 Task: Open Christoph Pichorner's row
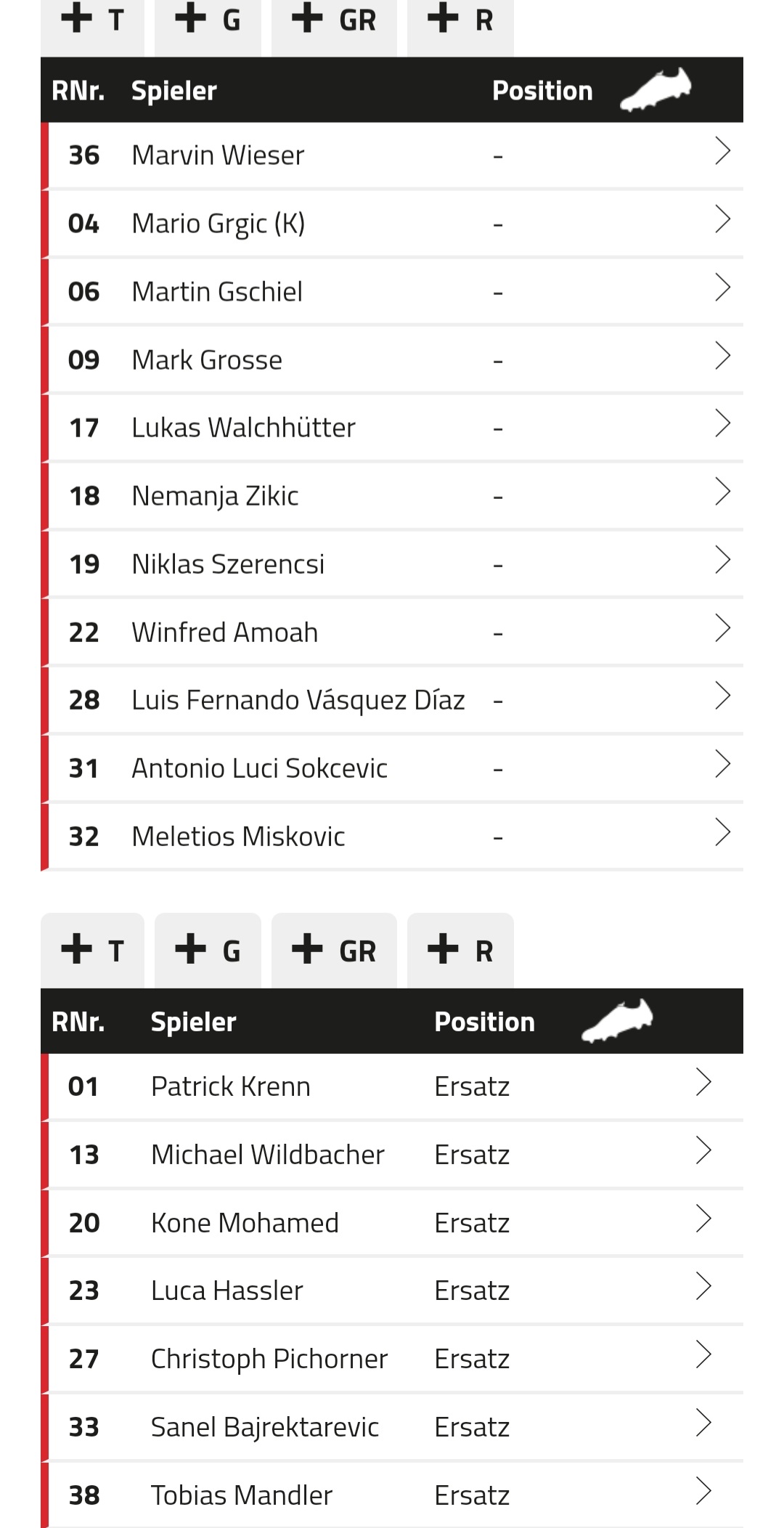pos(392,1358)
